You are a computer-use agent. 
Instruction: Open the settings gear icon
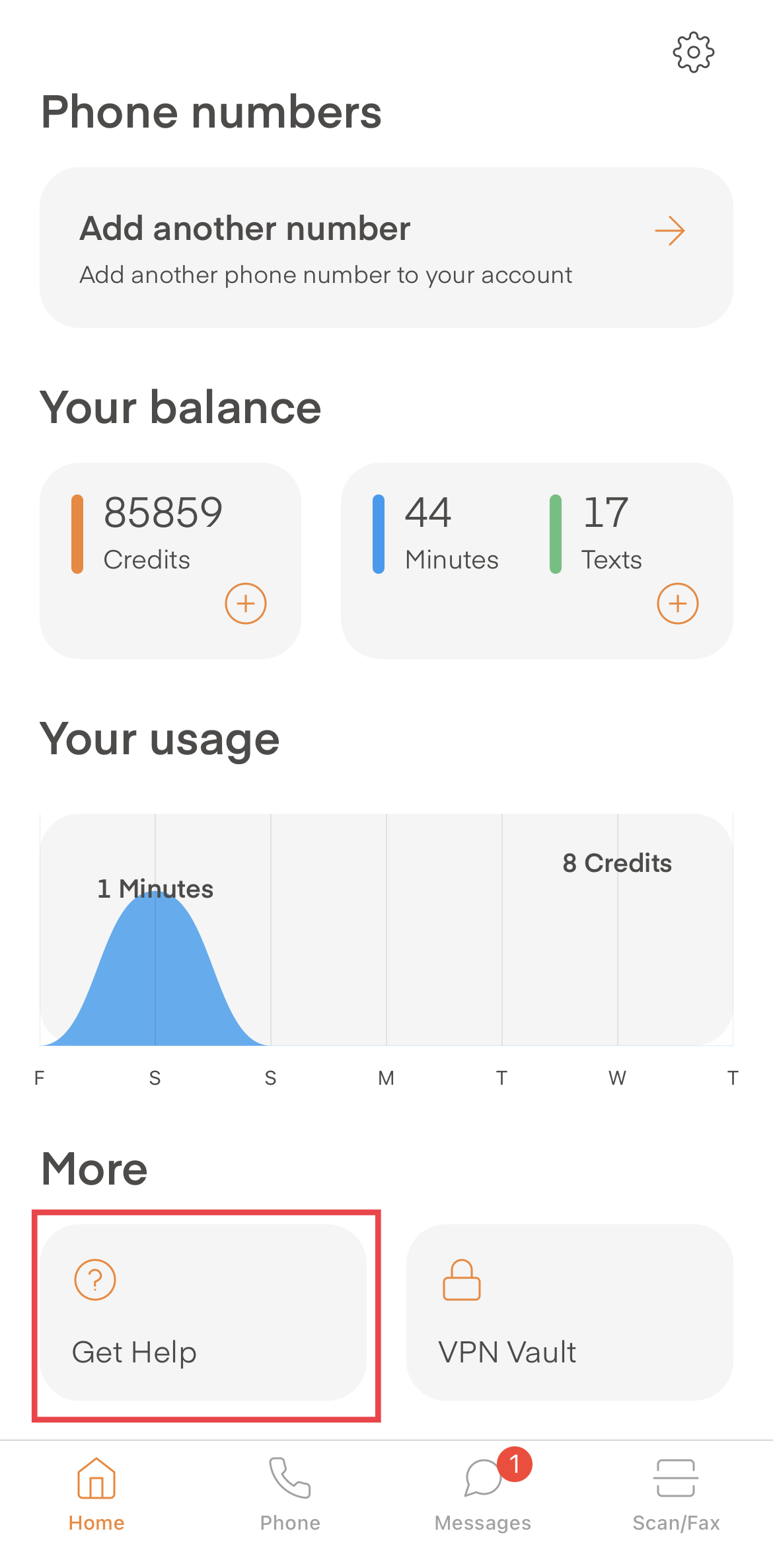pos(693,52)
